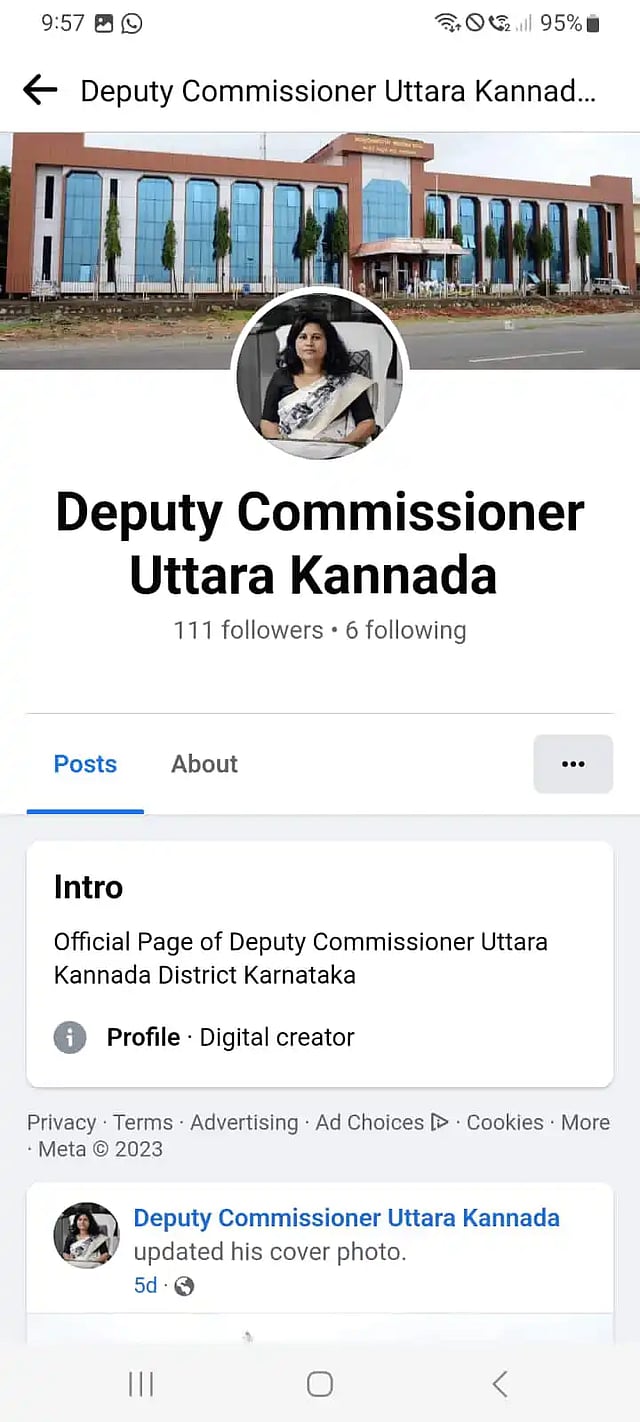Open the three-dot more options button
Viewport: 640px width, 1422px height.
coord(573,764)
